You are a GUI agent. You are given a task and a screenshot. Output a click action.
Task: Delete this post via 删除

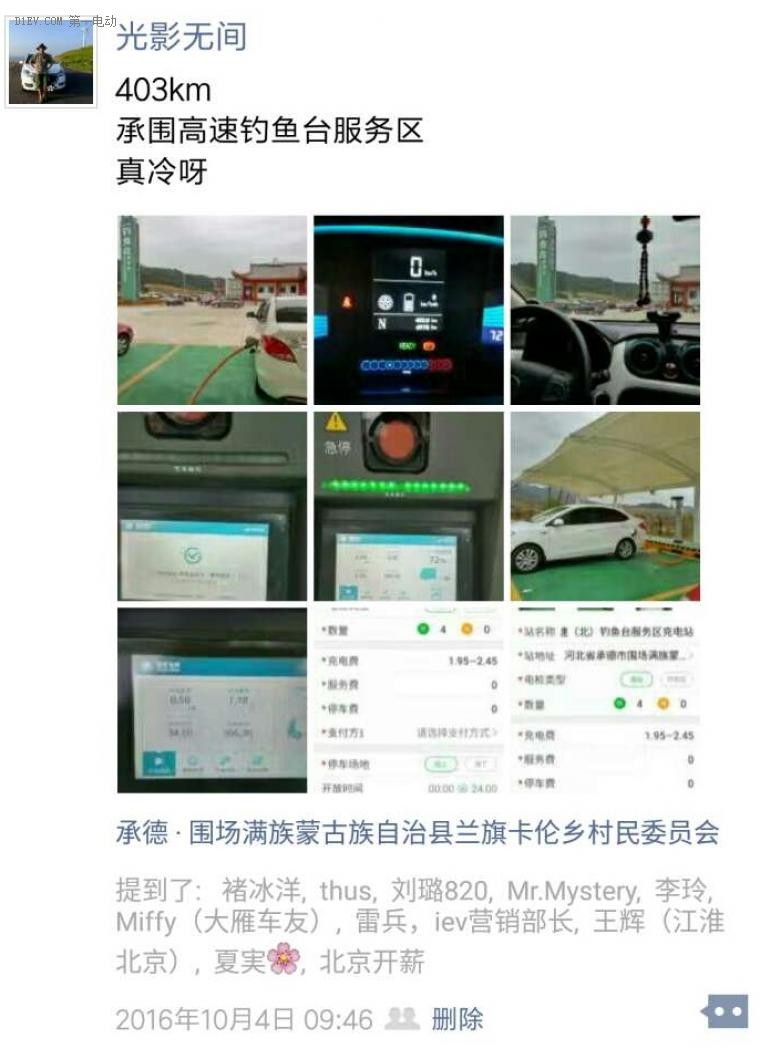(x=457, y=1019)
